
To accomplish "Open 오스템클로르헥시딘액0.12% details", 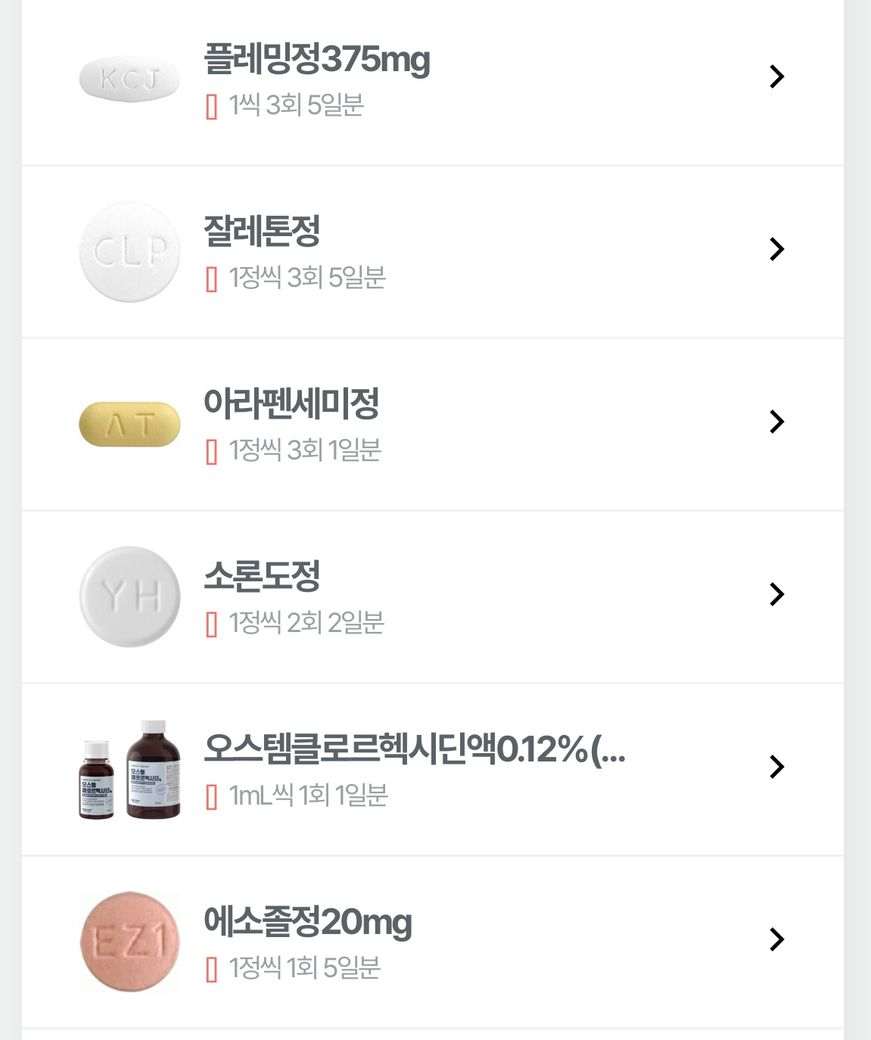I will point(433,769).
